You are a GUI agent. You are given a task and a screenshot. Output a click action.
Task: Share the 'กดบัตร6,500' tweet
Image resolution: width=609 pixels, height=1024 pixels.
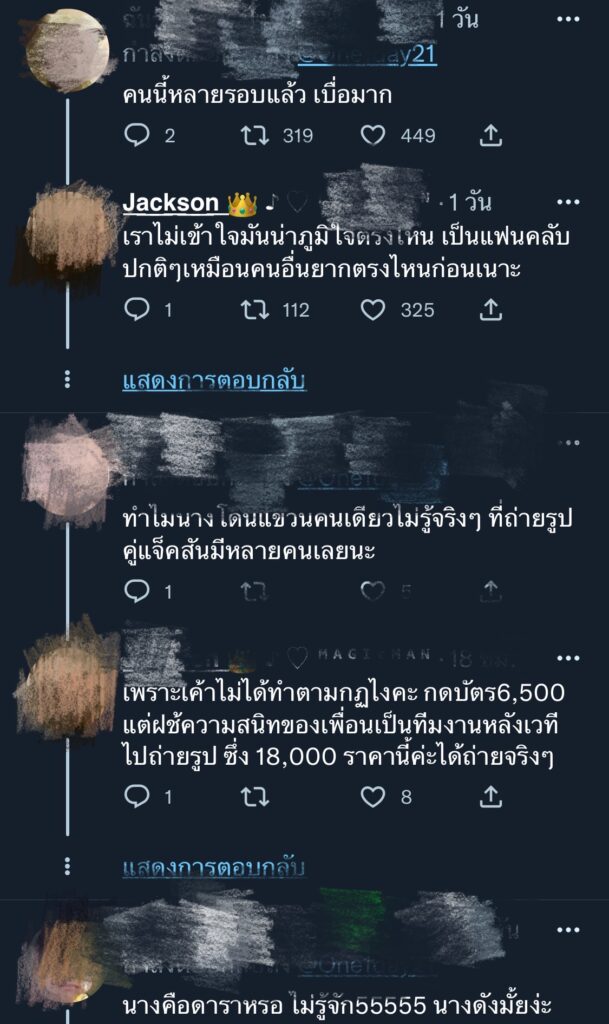(x=490, y=796)
